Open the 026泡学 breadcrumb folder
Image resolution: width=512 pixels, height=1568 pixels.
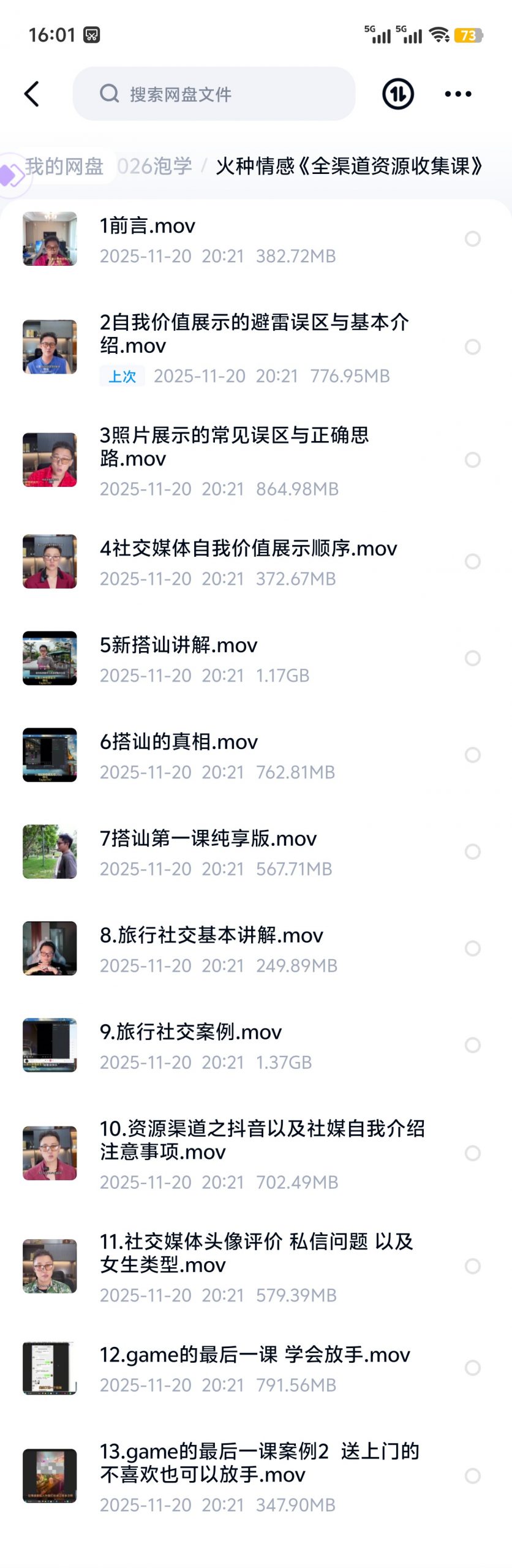[x=156, y=166]
